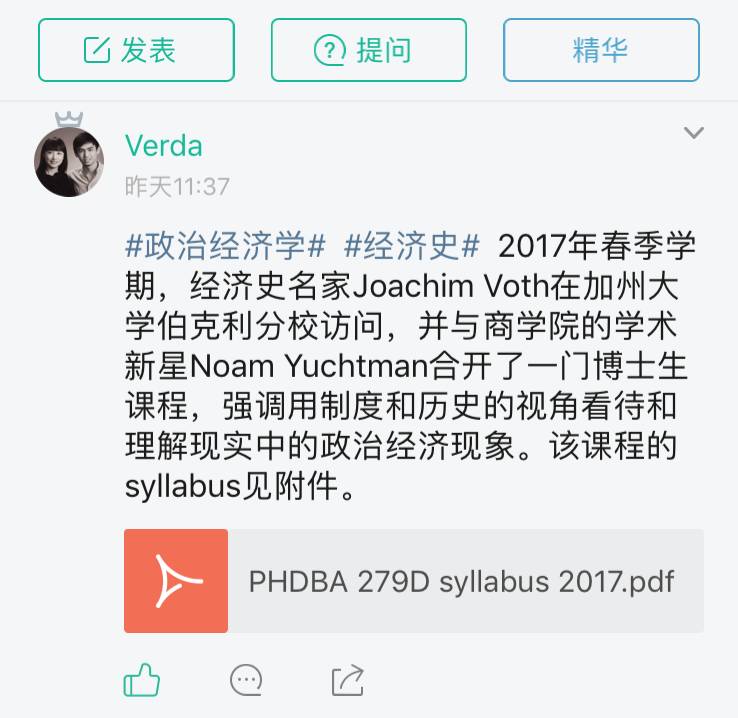Comment on Verda's post
Image resolution: width=738 pixels, height=718 pixels.
coord(245,681)
